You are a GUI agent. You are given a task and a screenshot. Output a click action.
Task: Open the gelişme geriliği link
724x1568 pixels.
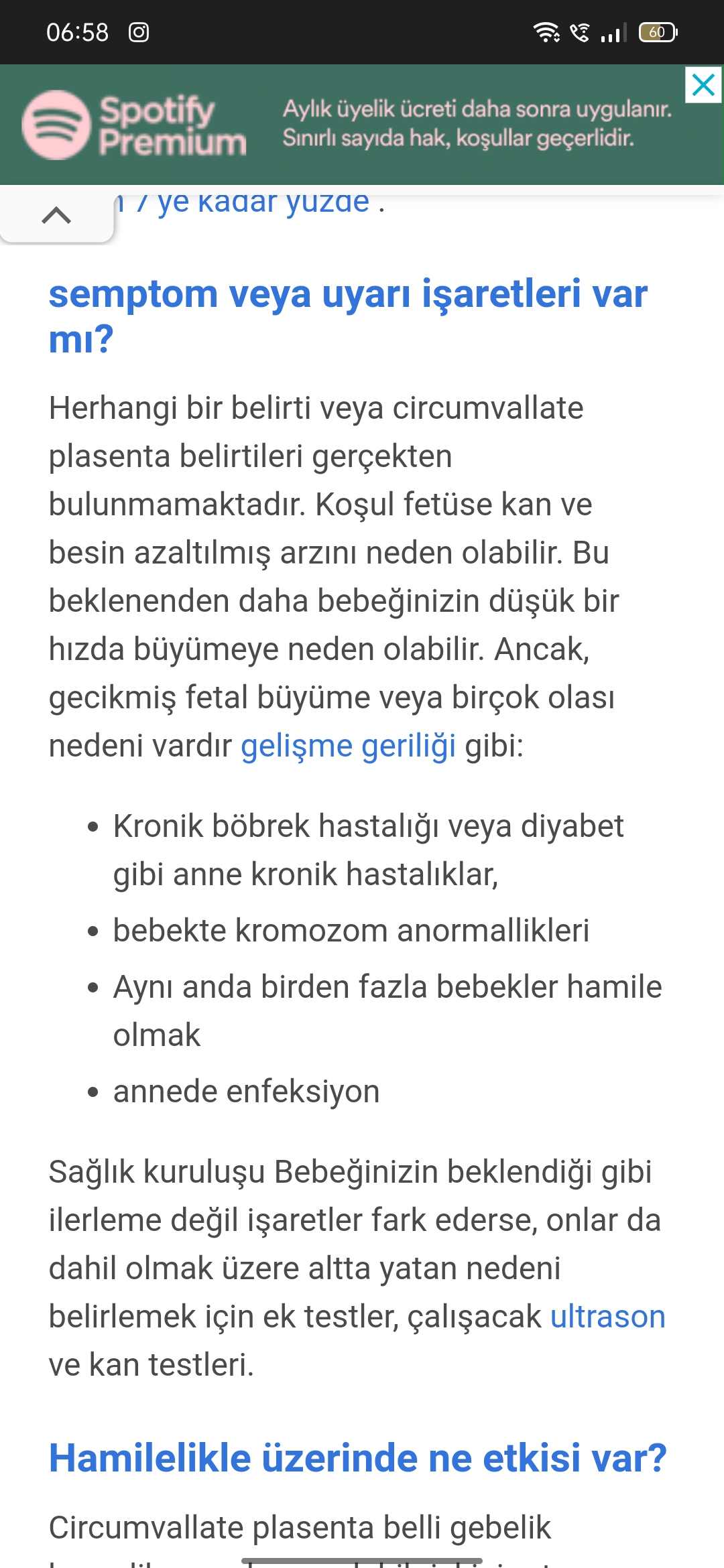pyautogui.click(x=348, y=746)
